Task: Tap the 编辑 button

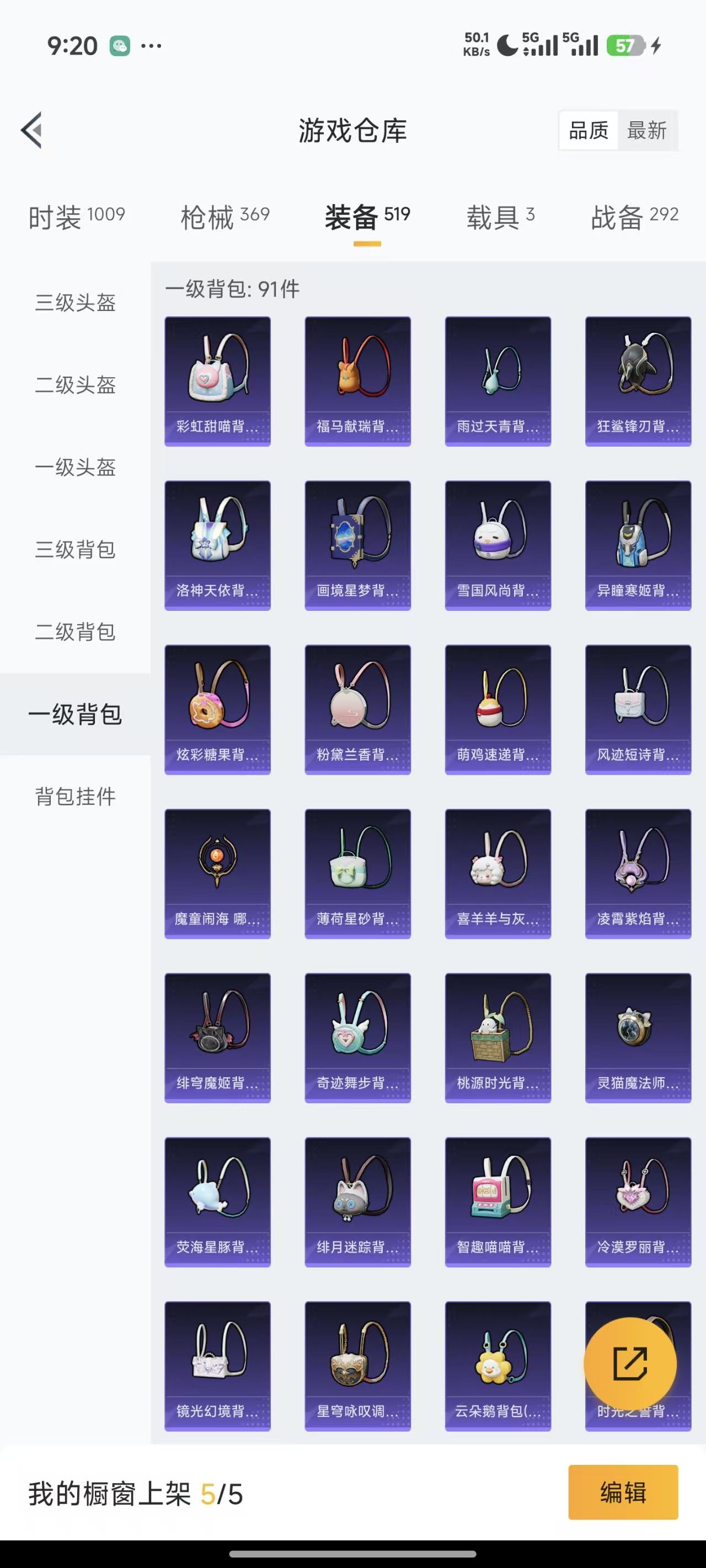Action: pyautogui.click(x=623, y=1492)
